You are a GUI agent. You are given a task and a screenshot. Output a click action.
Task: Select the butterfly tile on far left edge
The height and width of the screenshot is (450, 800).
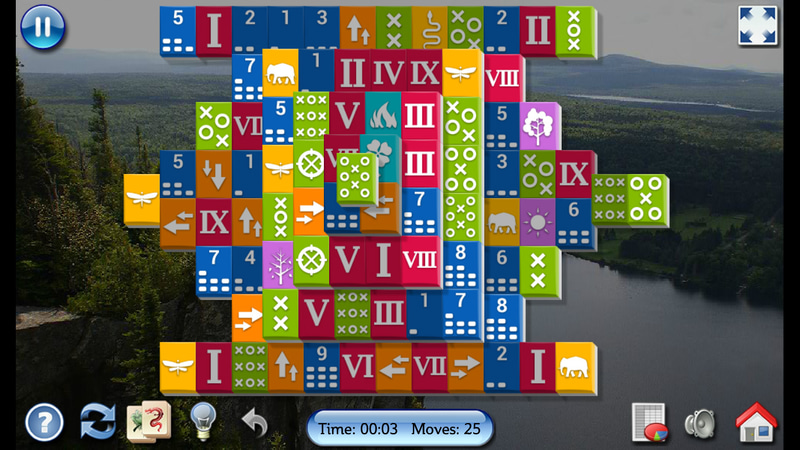coord(141,198)
